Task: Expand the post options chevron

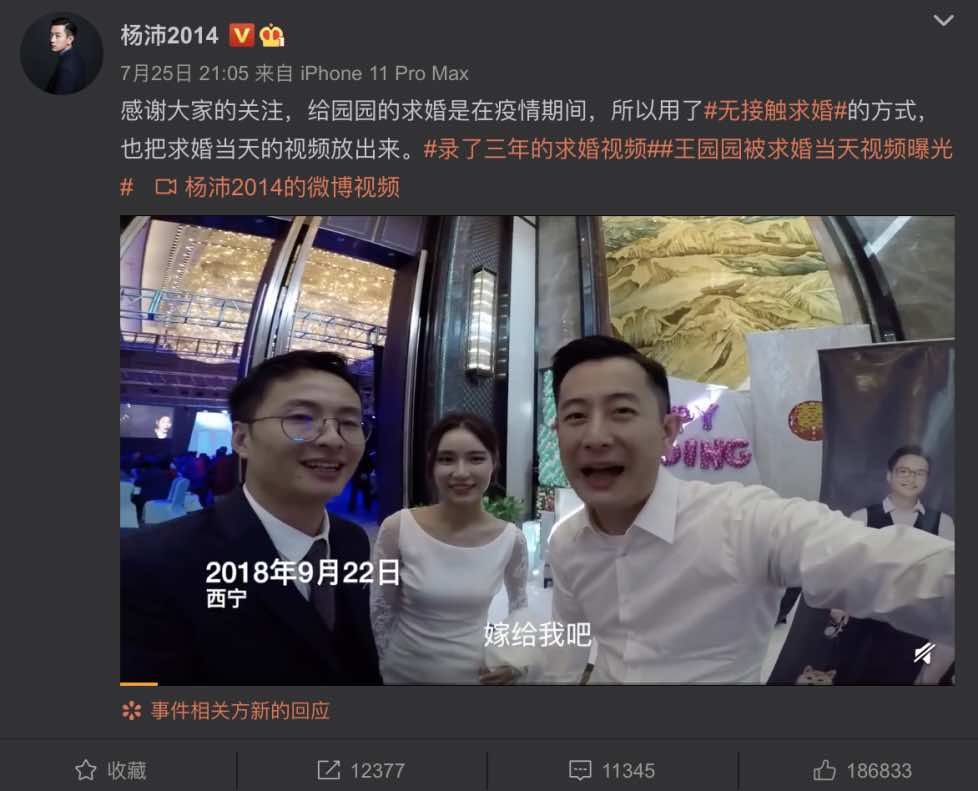Action: click(x=942, y=21)
